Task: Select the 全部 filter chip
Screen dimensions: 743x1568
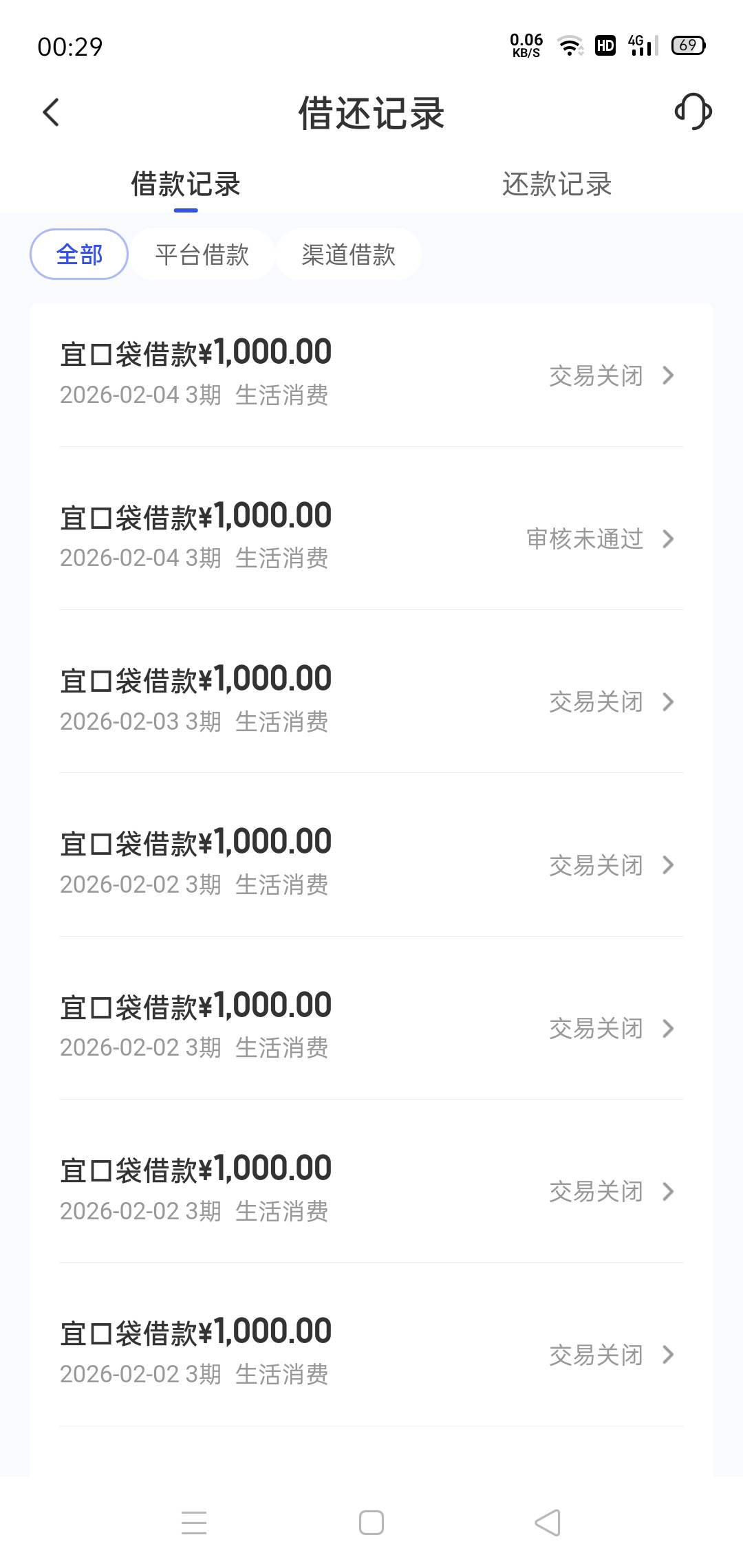Action: pos(79,254)
